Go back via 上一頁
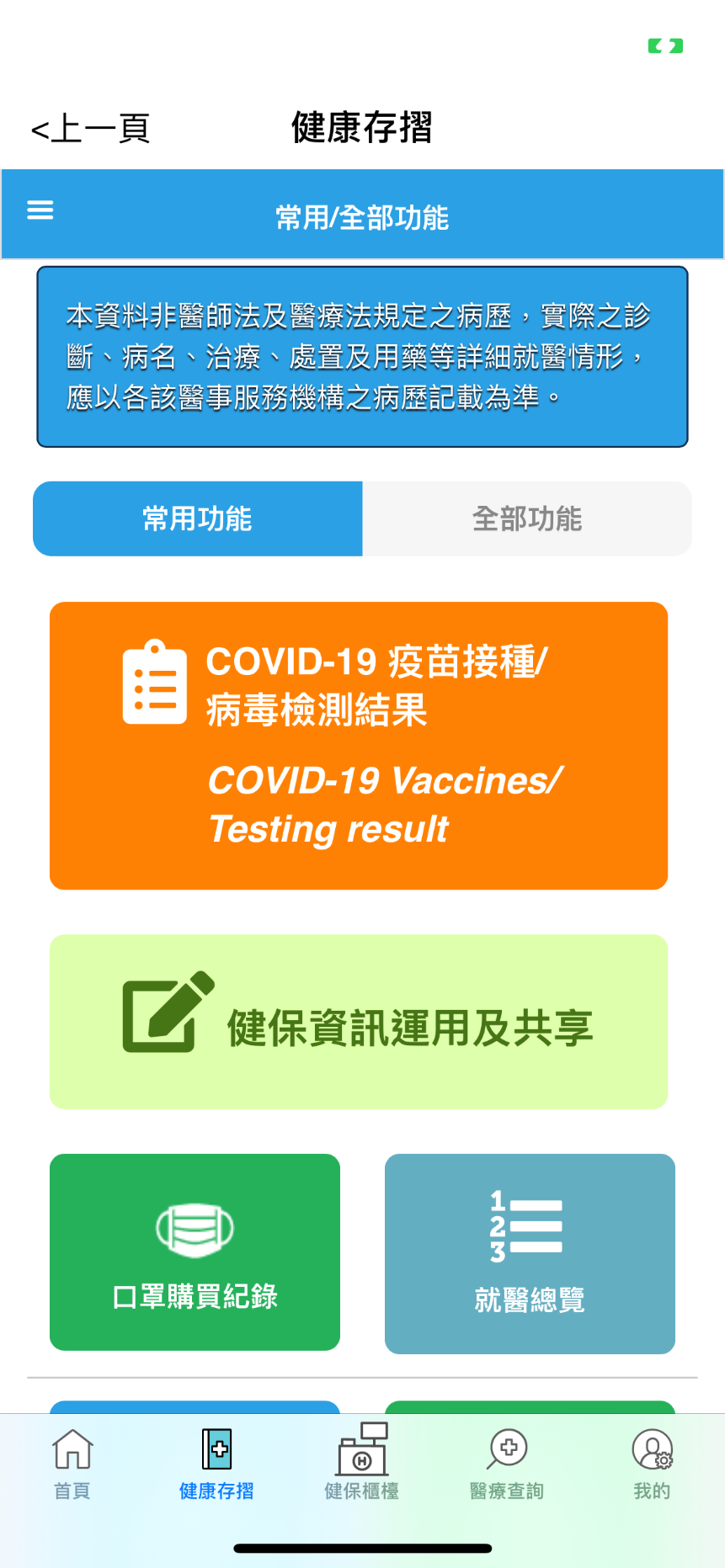 (90, 129)
